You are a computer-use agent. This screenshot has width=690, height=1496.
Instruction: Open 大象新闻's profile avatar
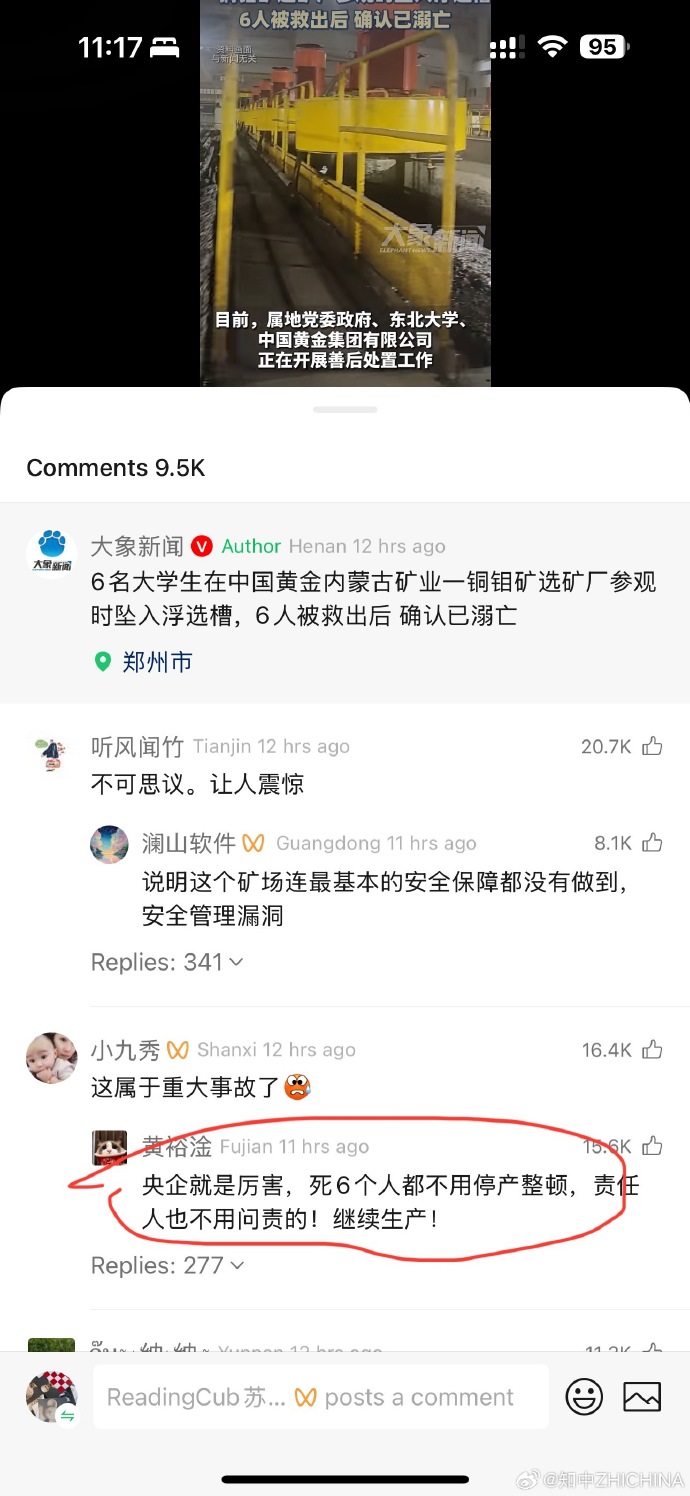51,553
